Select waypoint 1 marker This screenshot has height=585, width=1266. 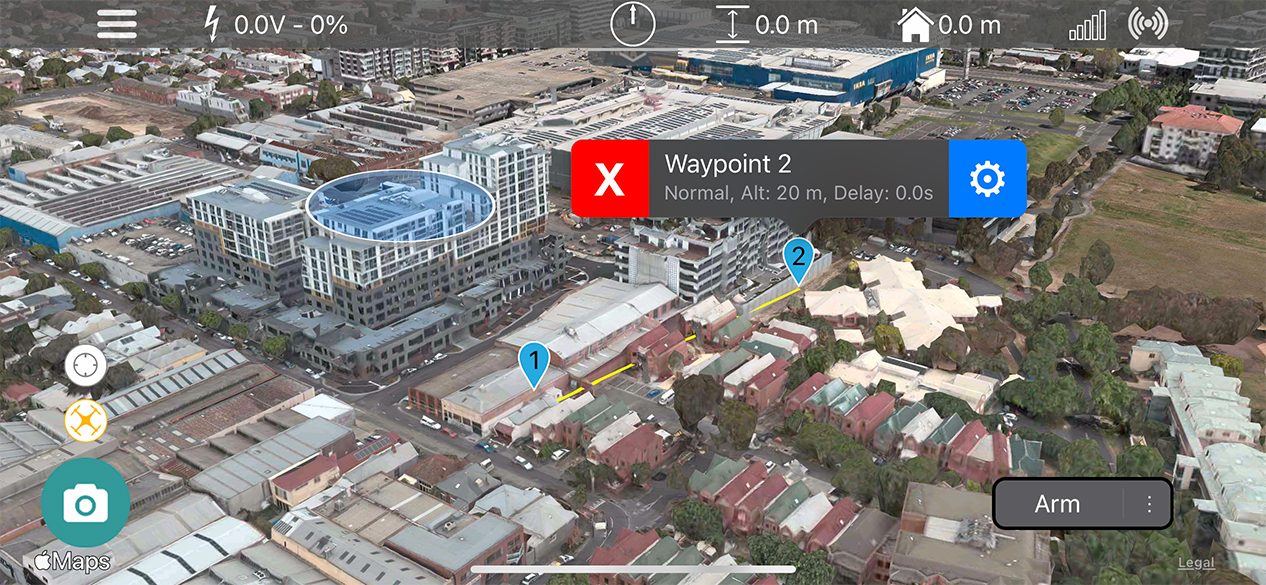[534, 364]
